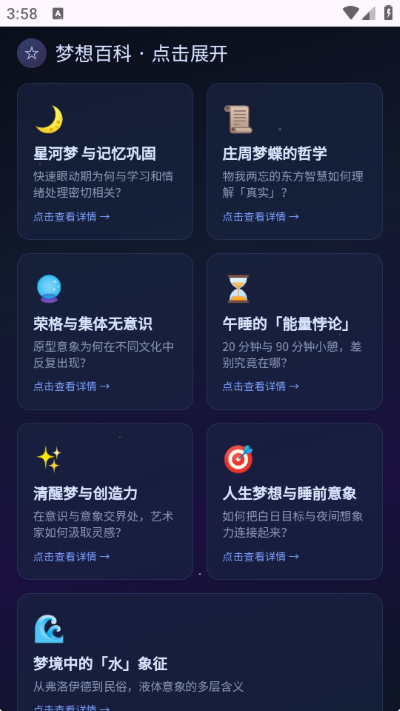
Task: Expand the 荣格与集体无意识 card
Action: [105, 331]
